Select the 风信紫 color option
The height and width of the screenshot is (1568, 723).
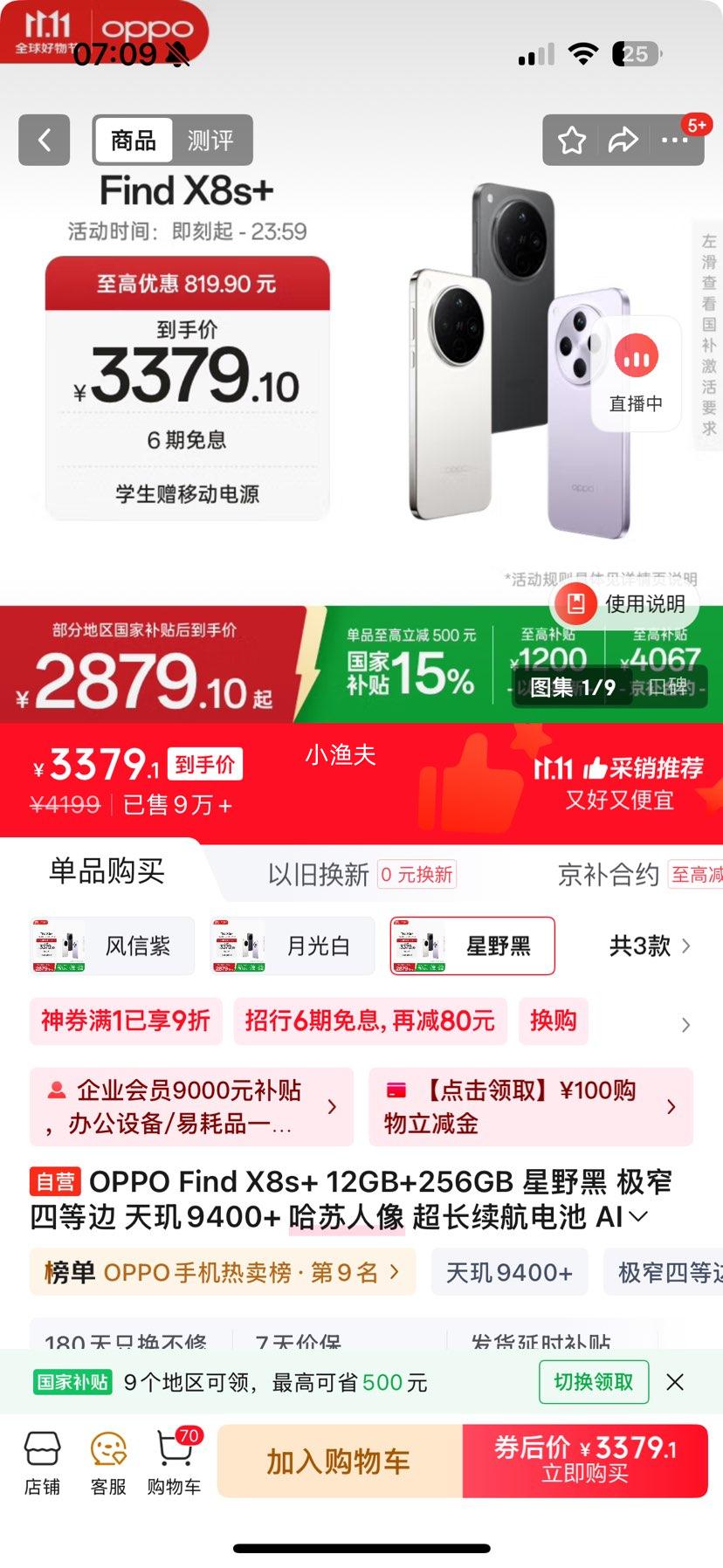(x=112, y=946)
